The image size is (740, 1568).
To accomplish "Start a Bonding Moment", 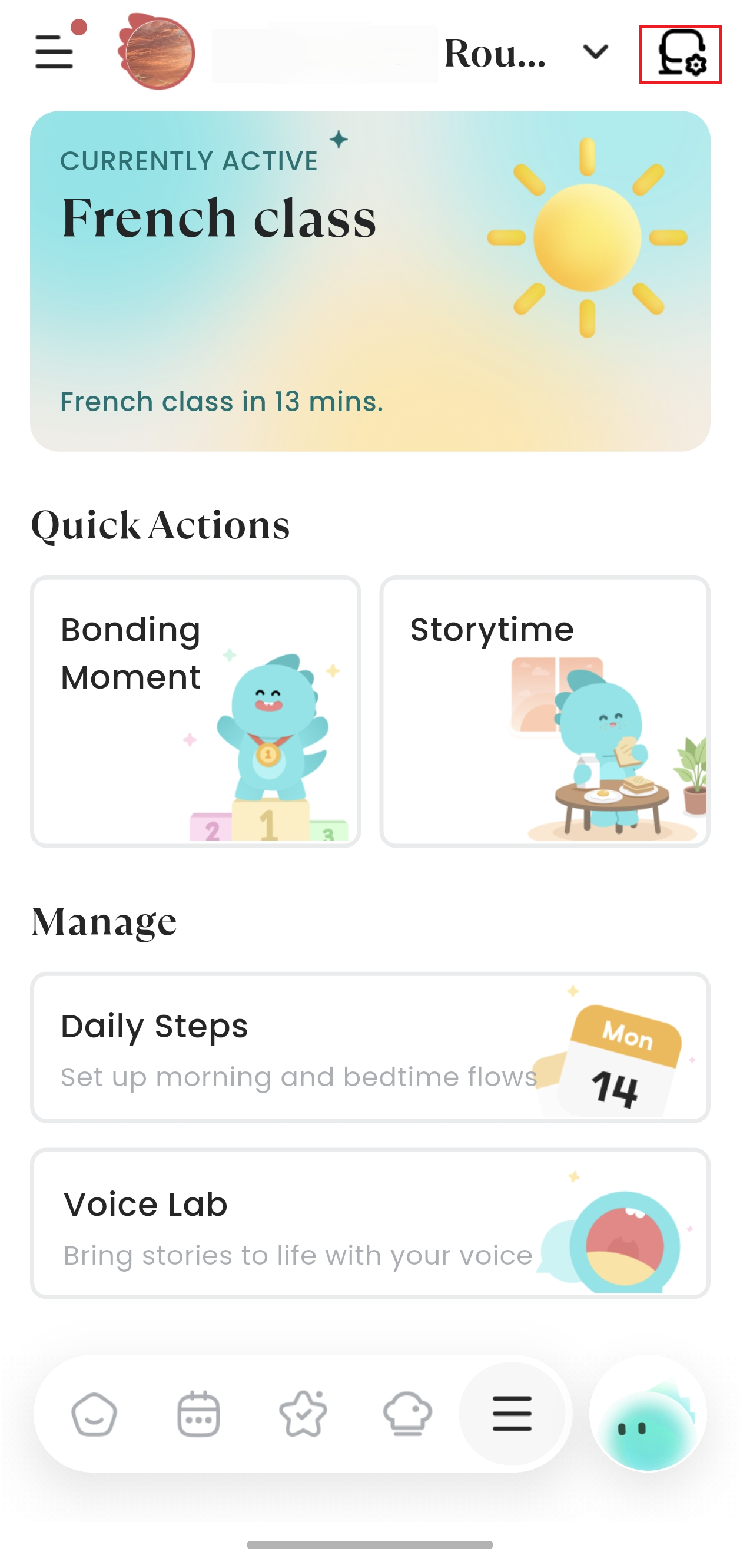I will (195, 711).
